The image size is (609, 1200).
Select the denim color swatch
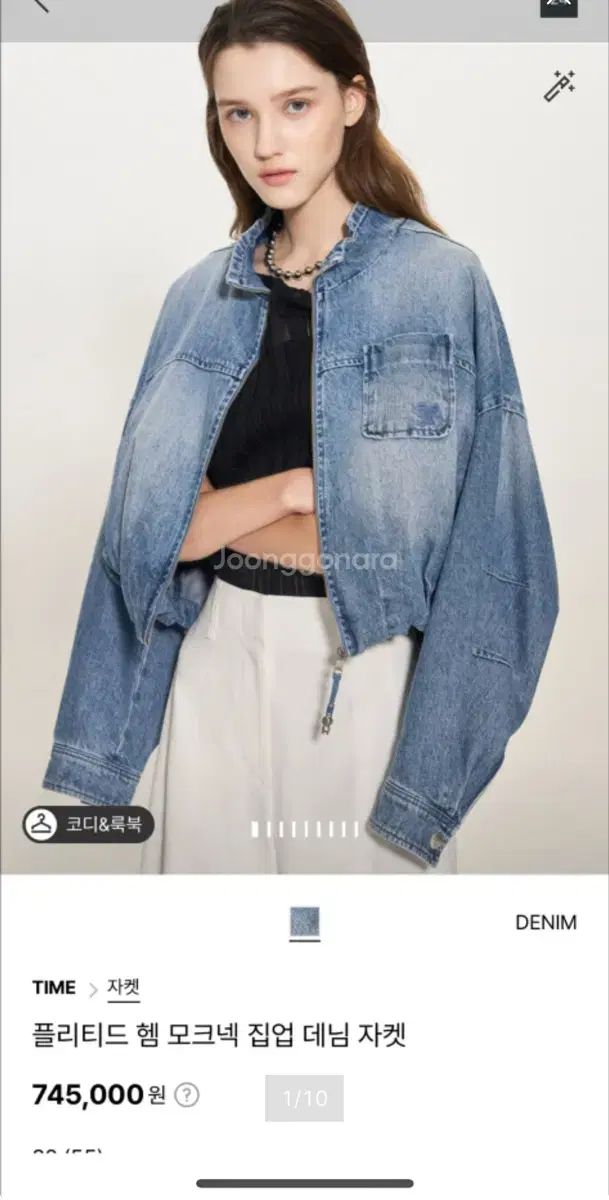(304, 922)
